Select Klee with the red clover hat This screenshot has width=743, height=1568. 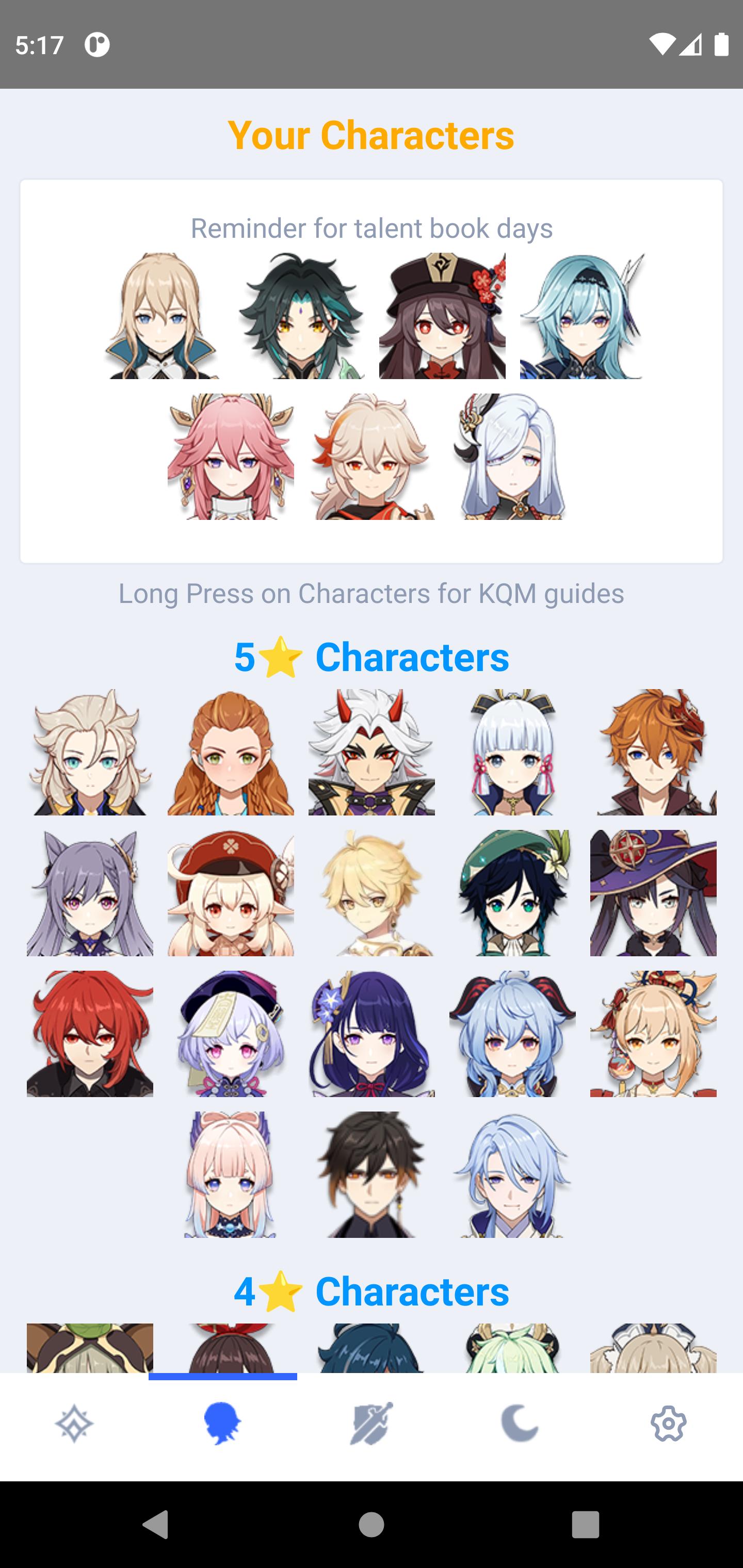pyautogui.click(x=231, y=893)
